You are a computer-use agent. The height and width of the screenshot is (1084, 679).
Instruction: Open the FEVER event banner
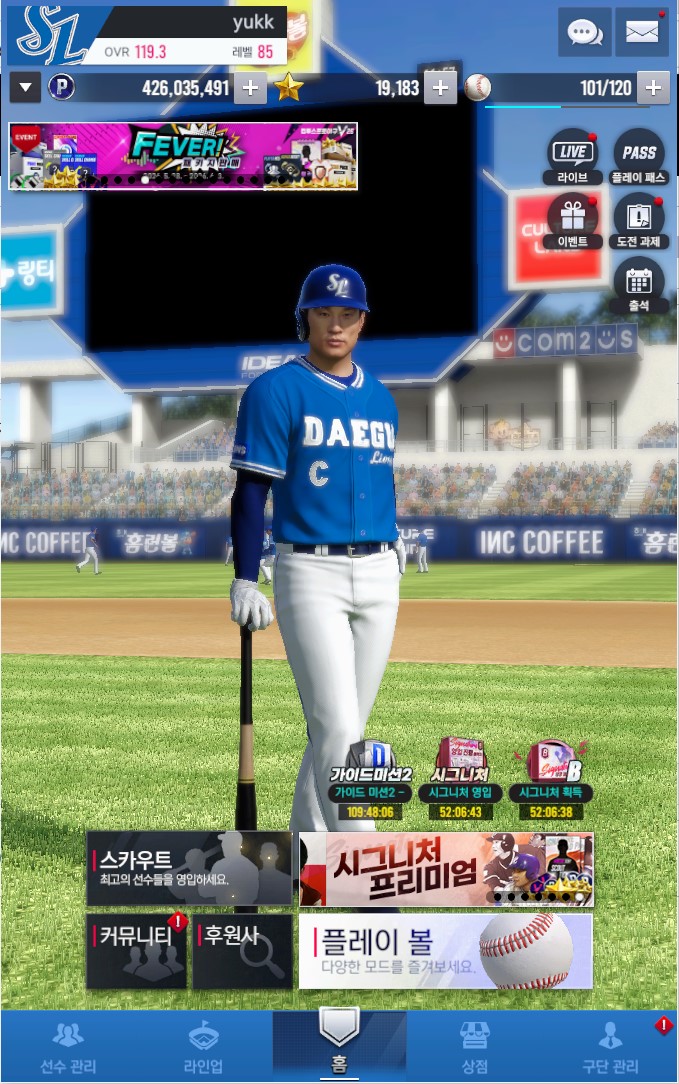pyautogui.click(x=183, y=156)
